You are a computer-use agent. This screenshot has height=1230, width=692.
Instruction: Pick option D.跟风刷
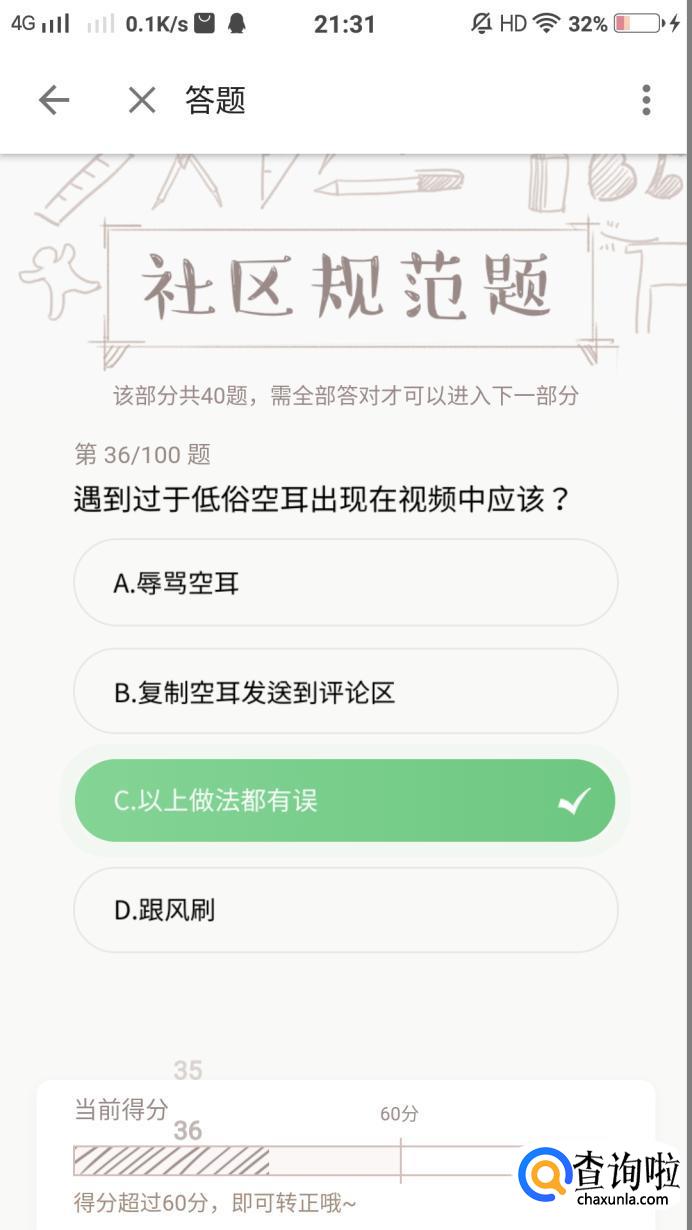coord(345,909)
